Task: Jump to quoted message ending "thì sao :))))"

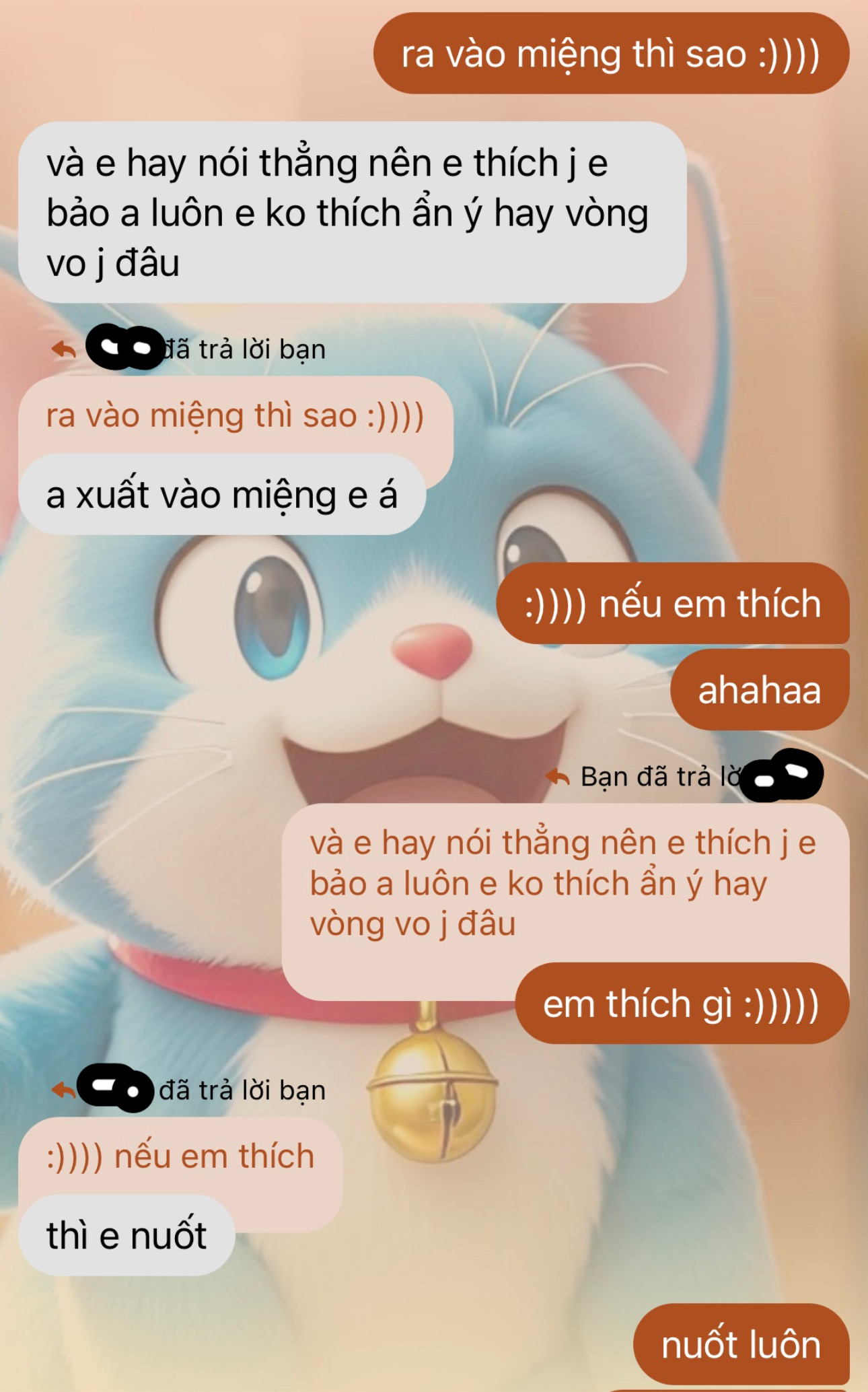Action: pos(234,415)
